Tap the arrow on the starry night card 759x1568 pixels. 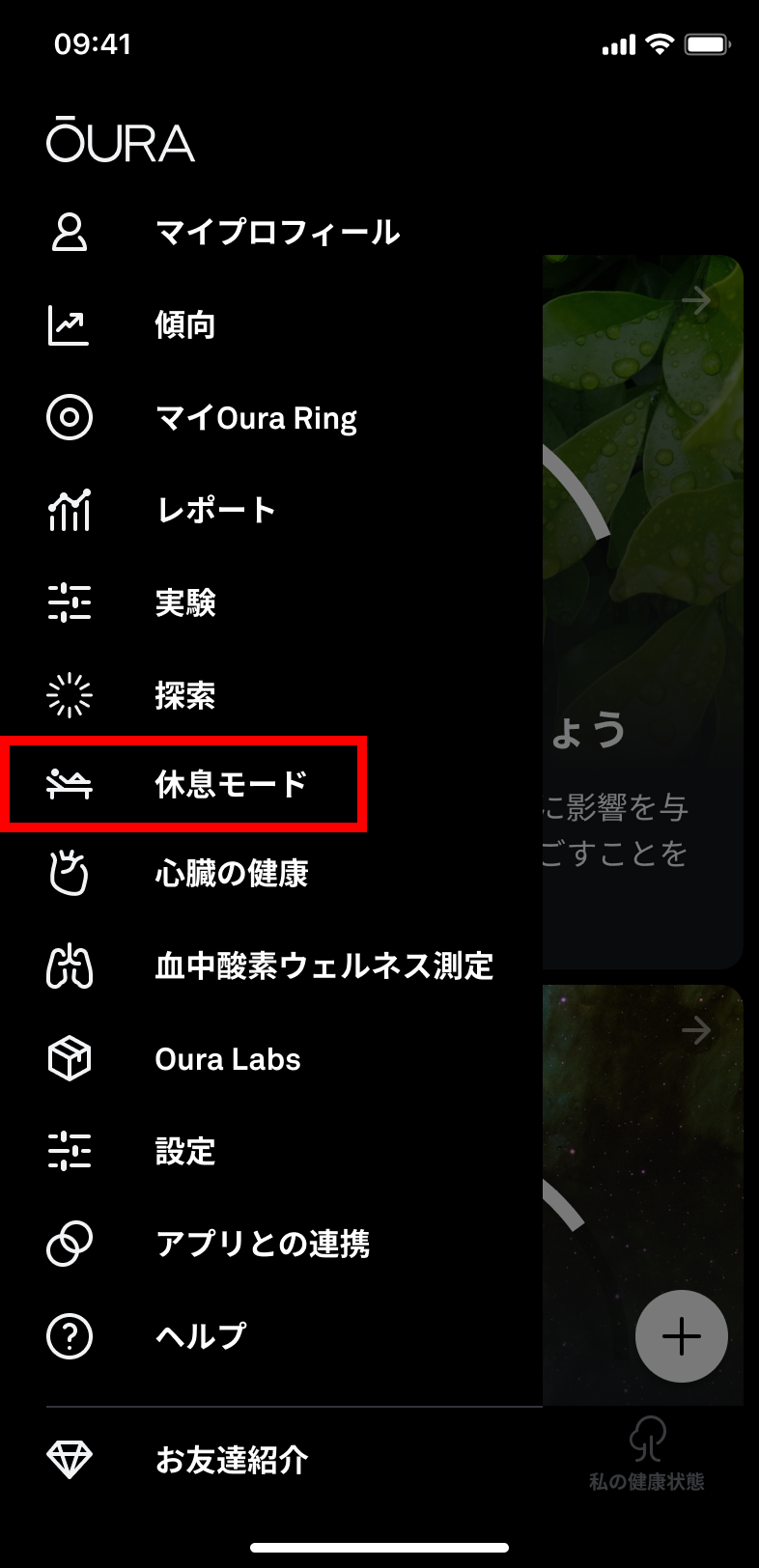[x=696, y=1031]
